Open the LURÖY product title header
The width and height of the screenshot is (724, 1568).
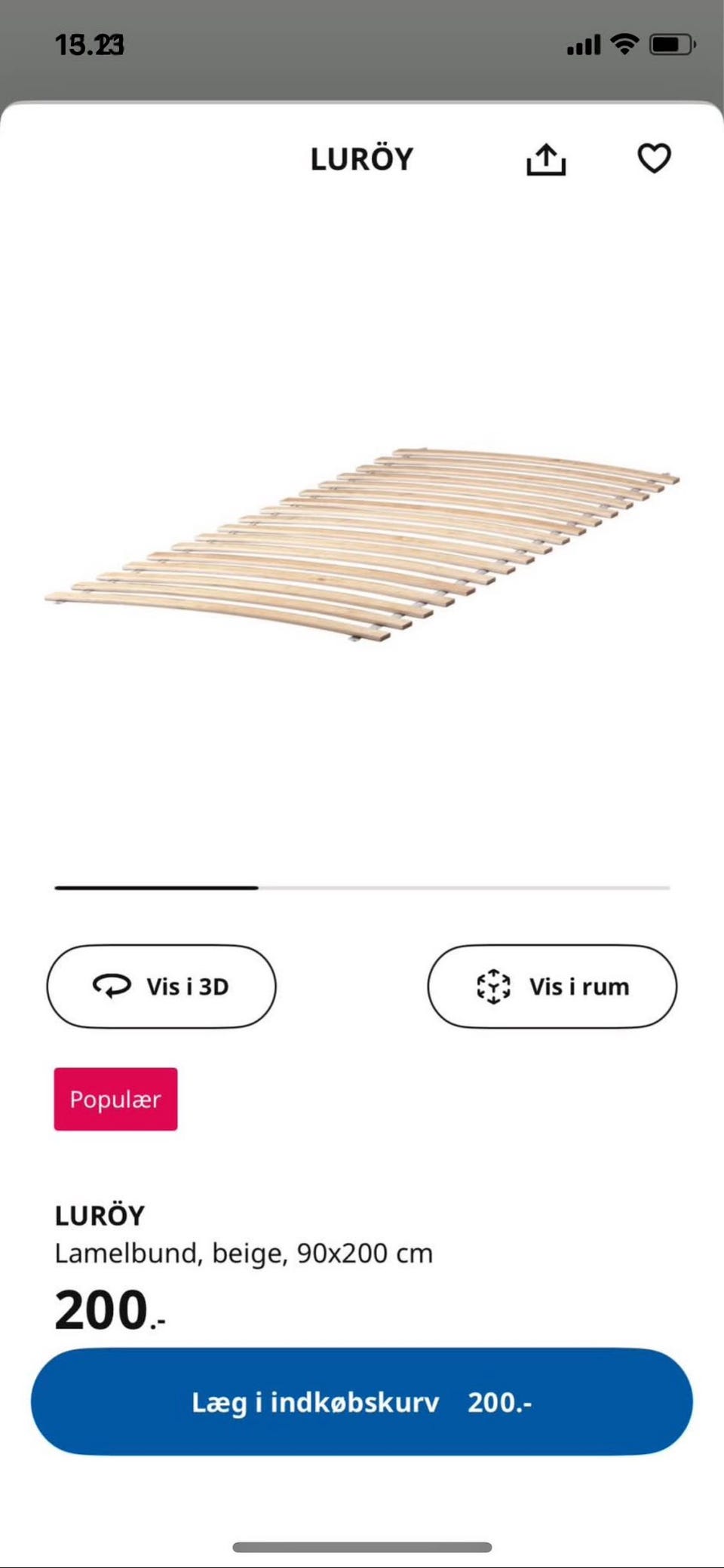click(x=361, y=158)
